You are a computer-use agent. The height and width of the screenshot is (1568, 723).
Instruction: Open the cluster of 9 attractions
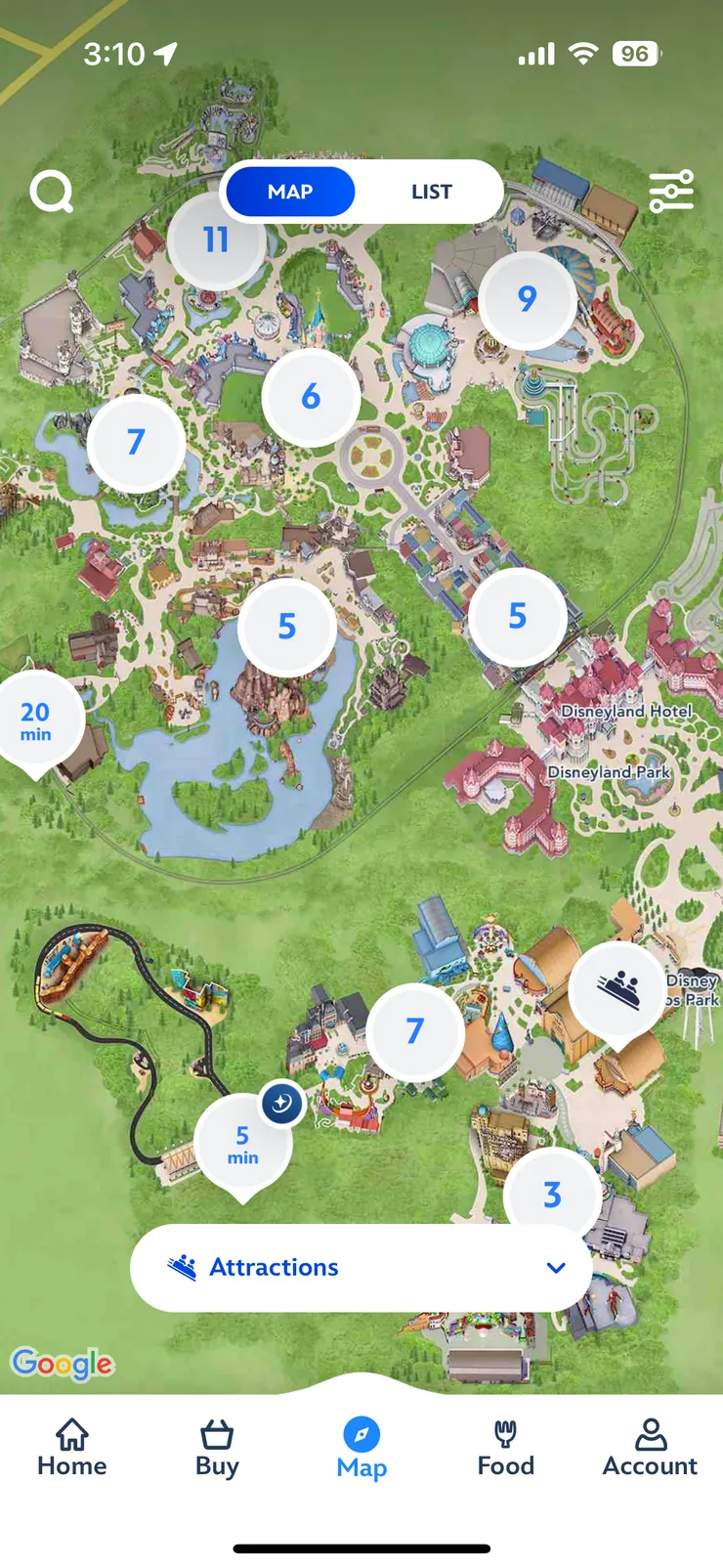tap(527, 299)
